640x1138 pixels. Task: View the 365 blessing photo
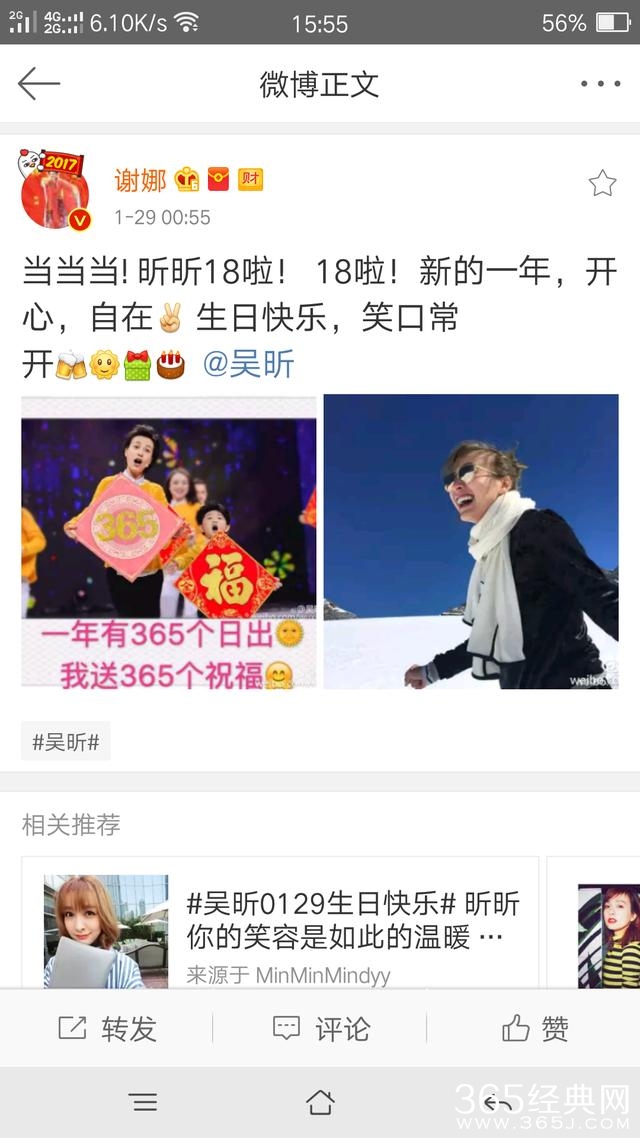click(x=169, y=543)
